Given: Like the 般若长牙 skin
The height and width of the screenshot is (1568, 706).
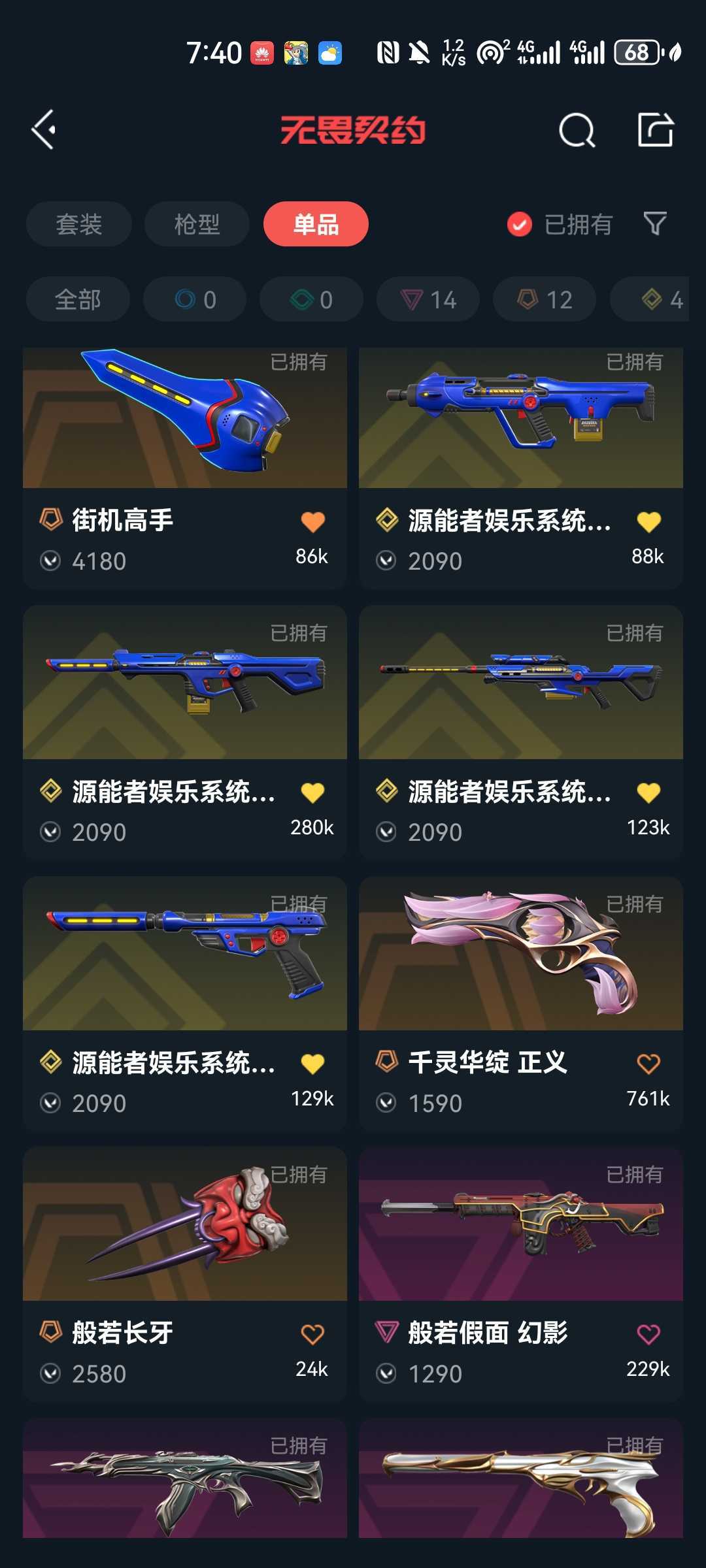Looking at the screenshot, I should click(312, 1334).
